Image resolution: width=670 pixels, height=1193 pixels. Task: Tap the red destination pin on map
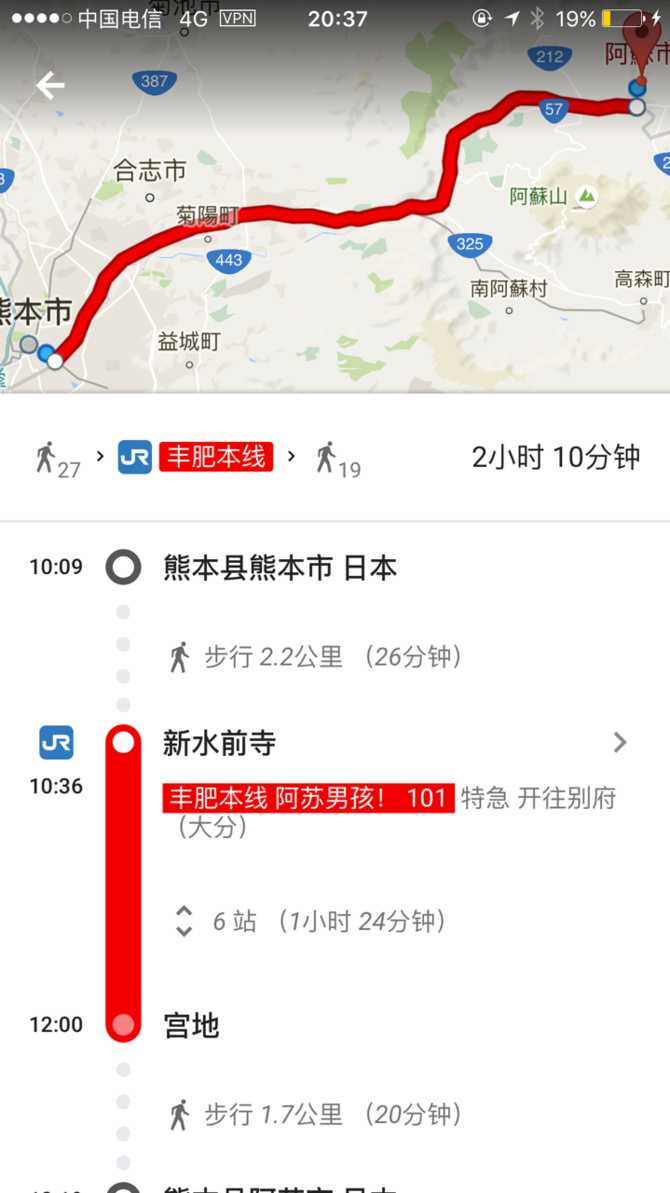click(641, 42)
